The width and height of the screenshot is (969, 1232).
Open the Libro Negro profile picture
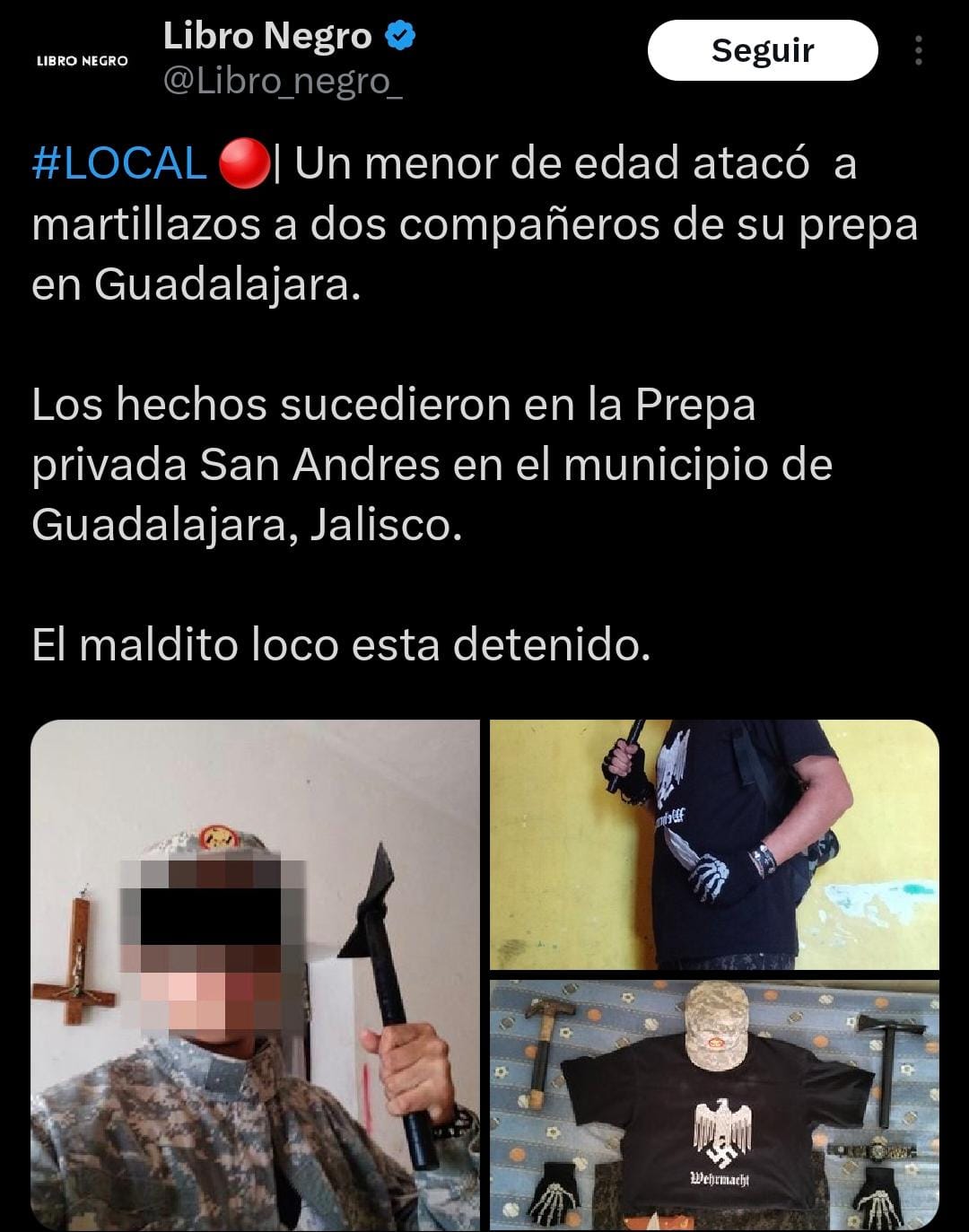point(82,60)
